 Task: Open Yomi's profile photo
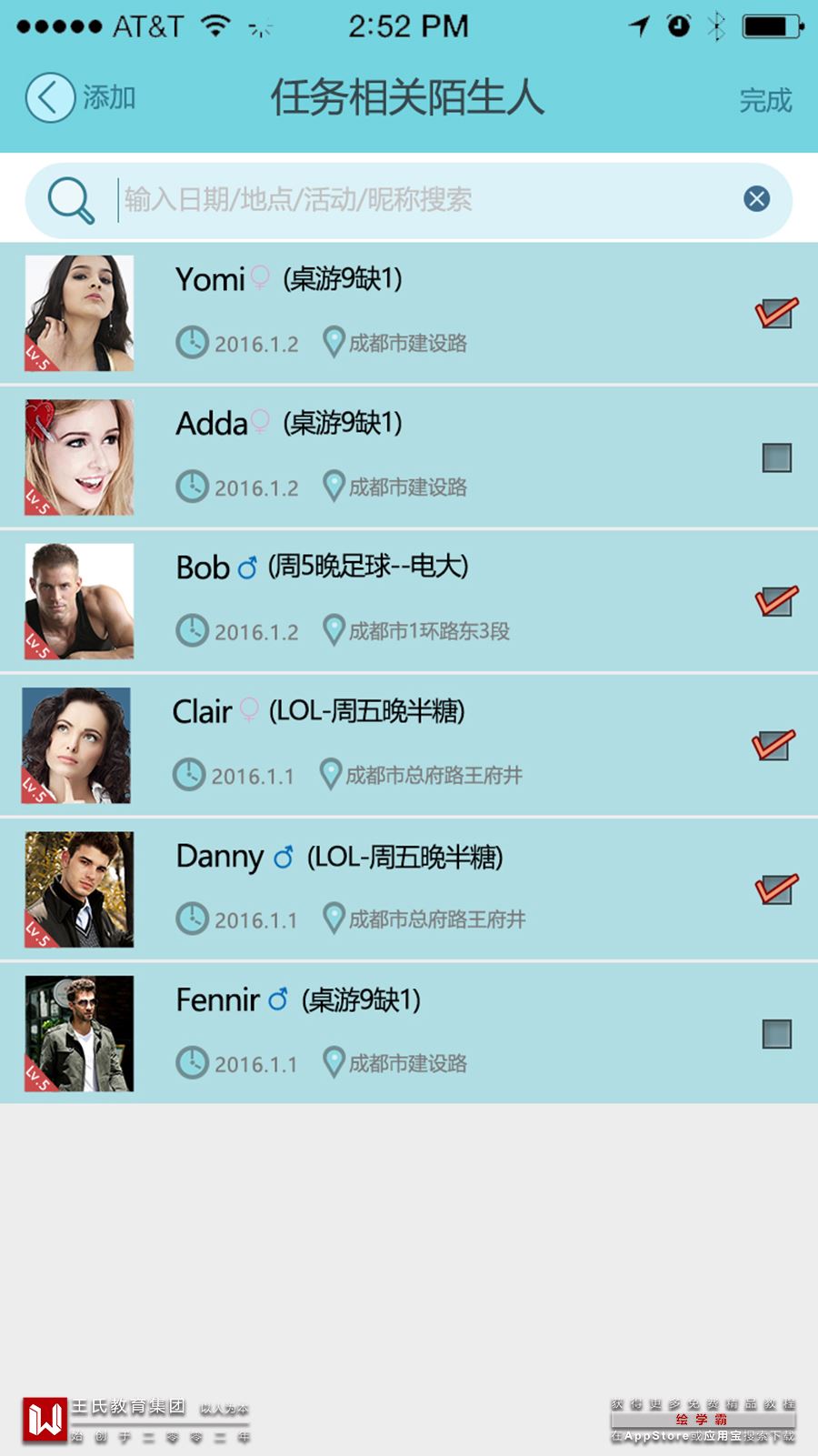click(x=79, y=313)
